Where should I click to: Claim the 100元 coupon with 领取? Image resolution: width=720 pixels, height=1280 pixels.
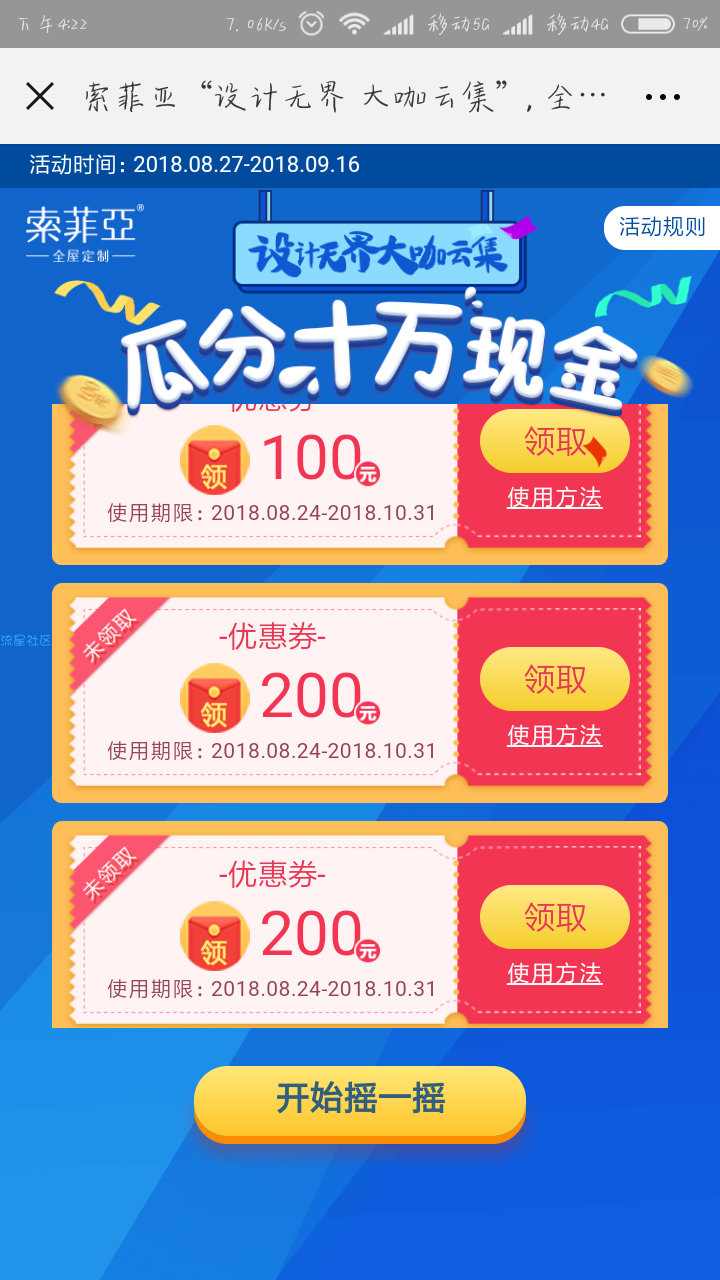(x=554, y=441)
